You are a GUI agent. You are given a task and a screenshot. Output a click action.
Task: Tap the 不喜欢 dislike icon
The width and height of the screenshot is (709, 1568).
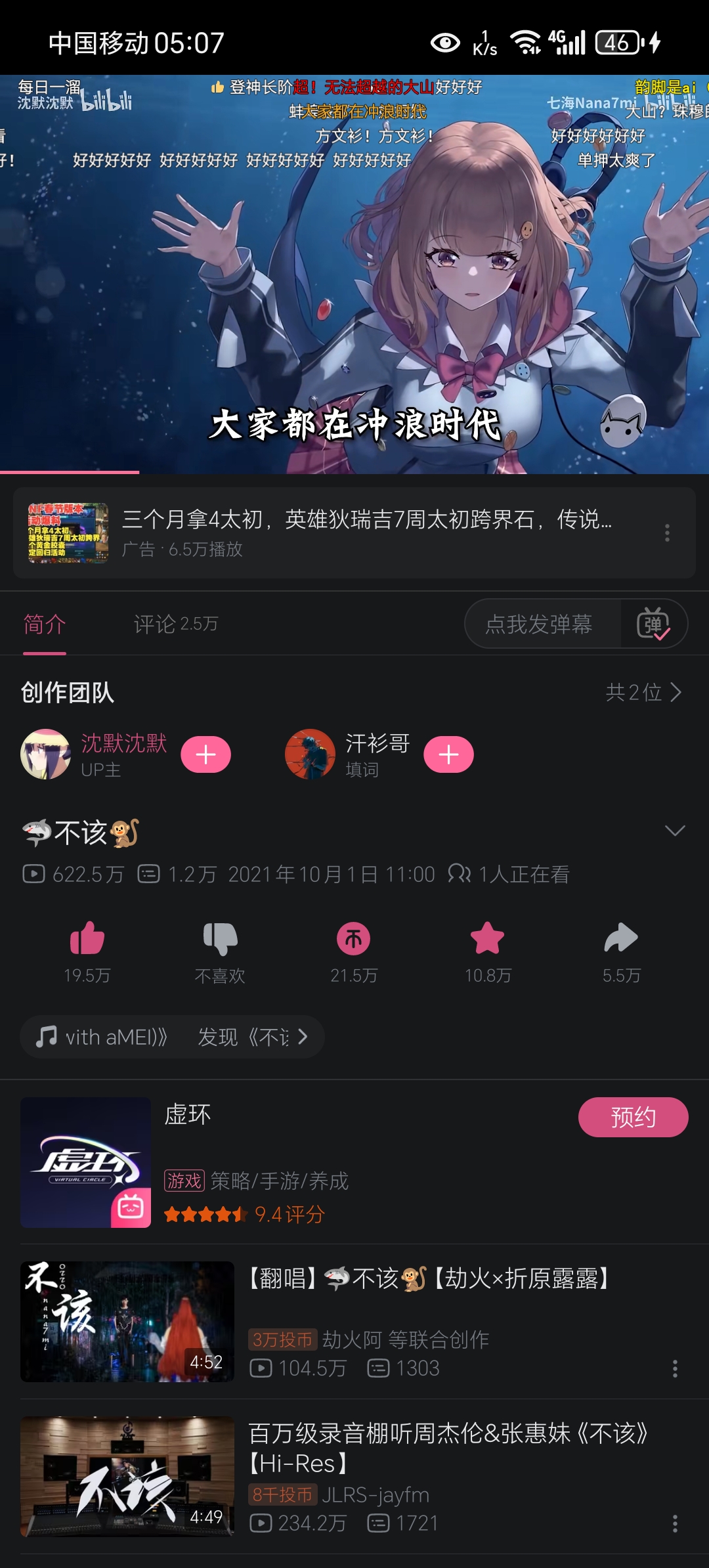pos(220,938)
